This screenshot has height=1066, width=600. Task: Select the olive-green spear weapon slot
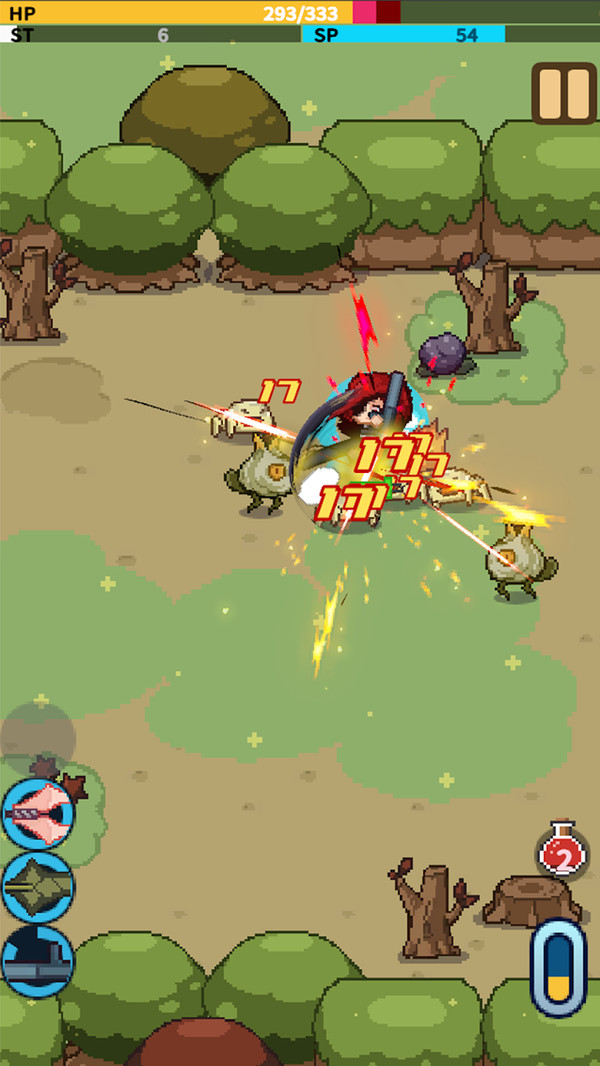37,886
